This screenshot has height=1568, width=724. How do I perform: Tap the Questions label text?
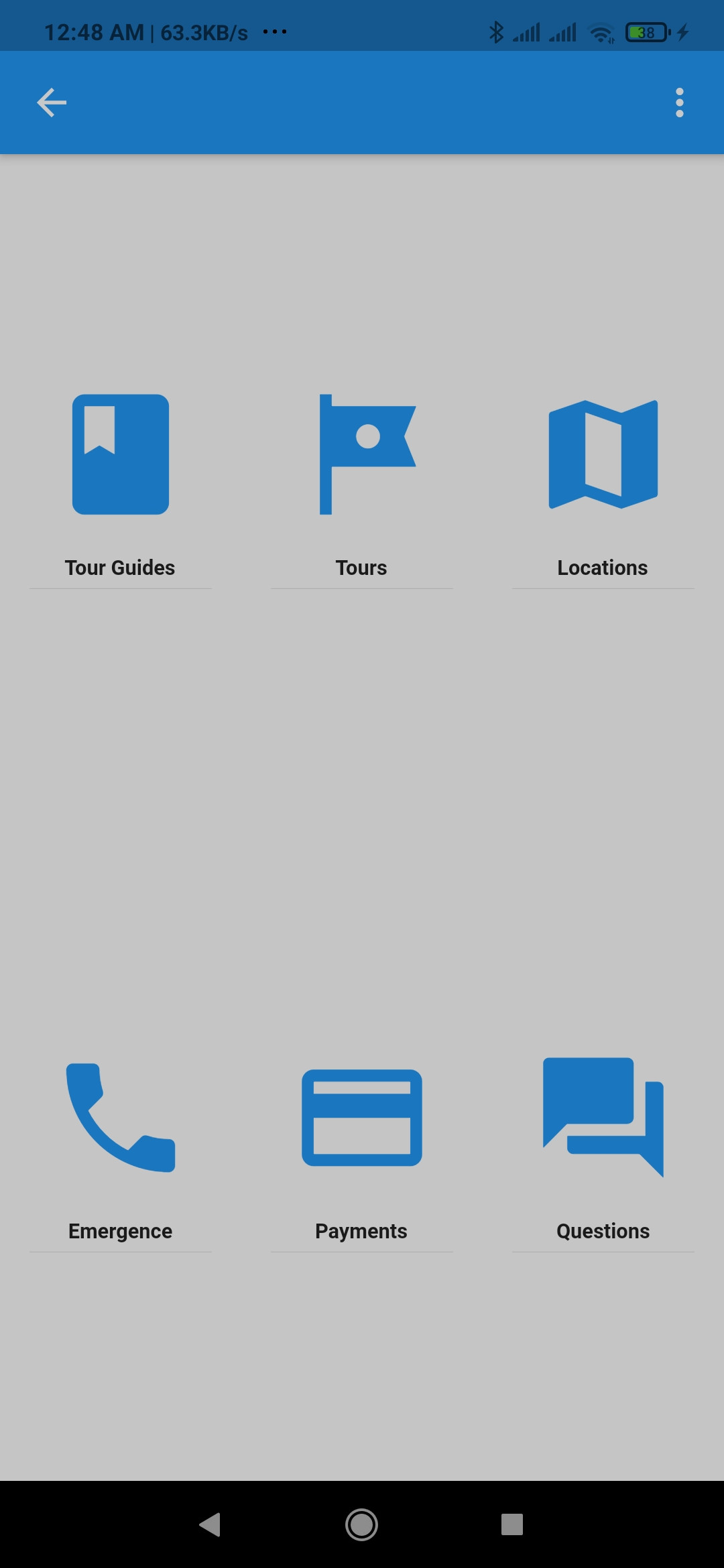(603, 1230)
